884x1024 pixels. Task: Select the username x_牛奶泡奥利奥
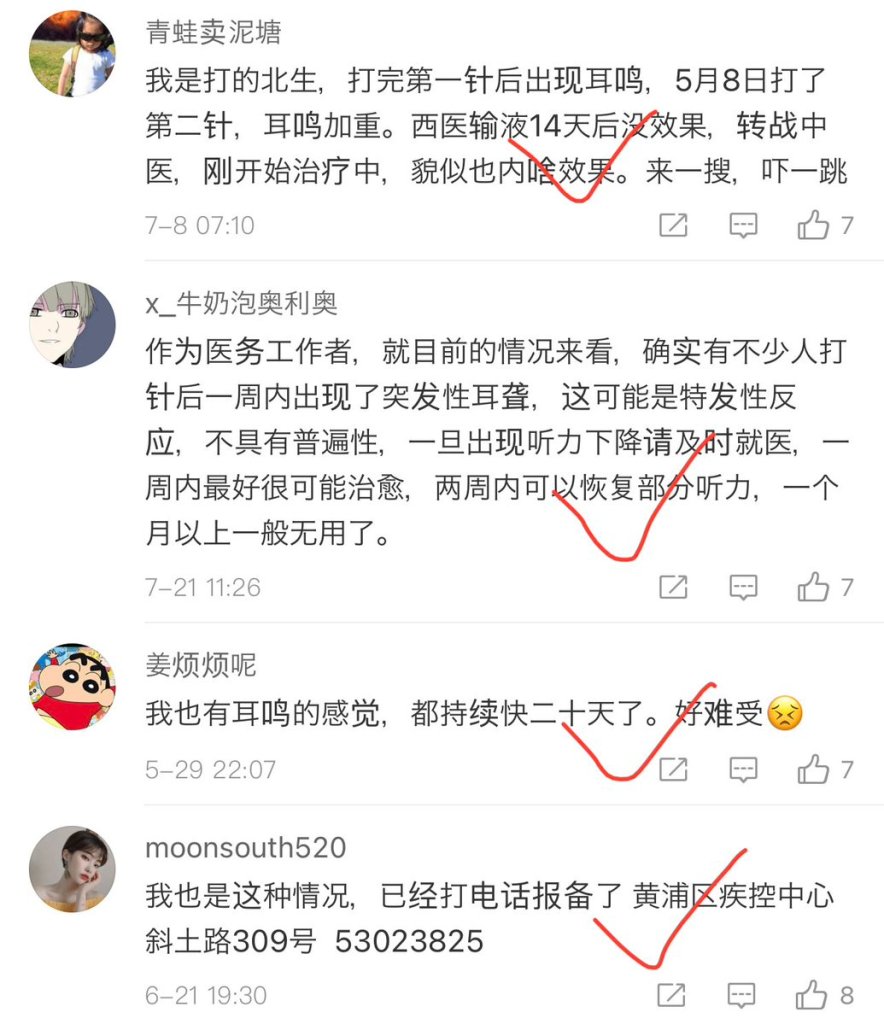[242, 302]
